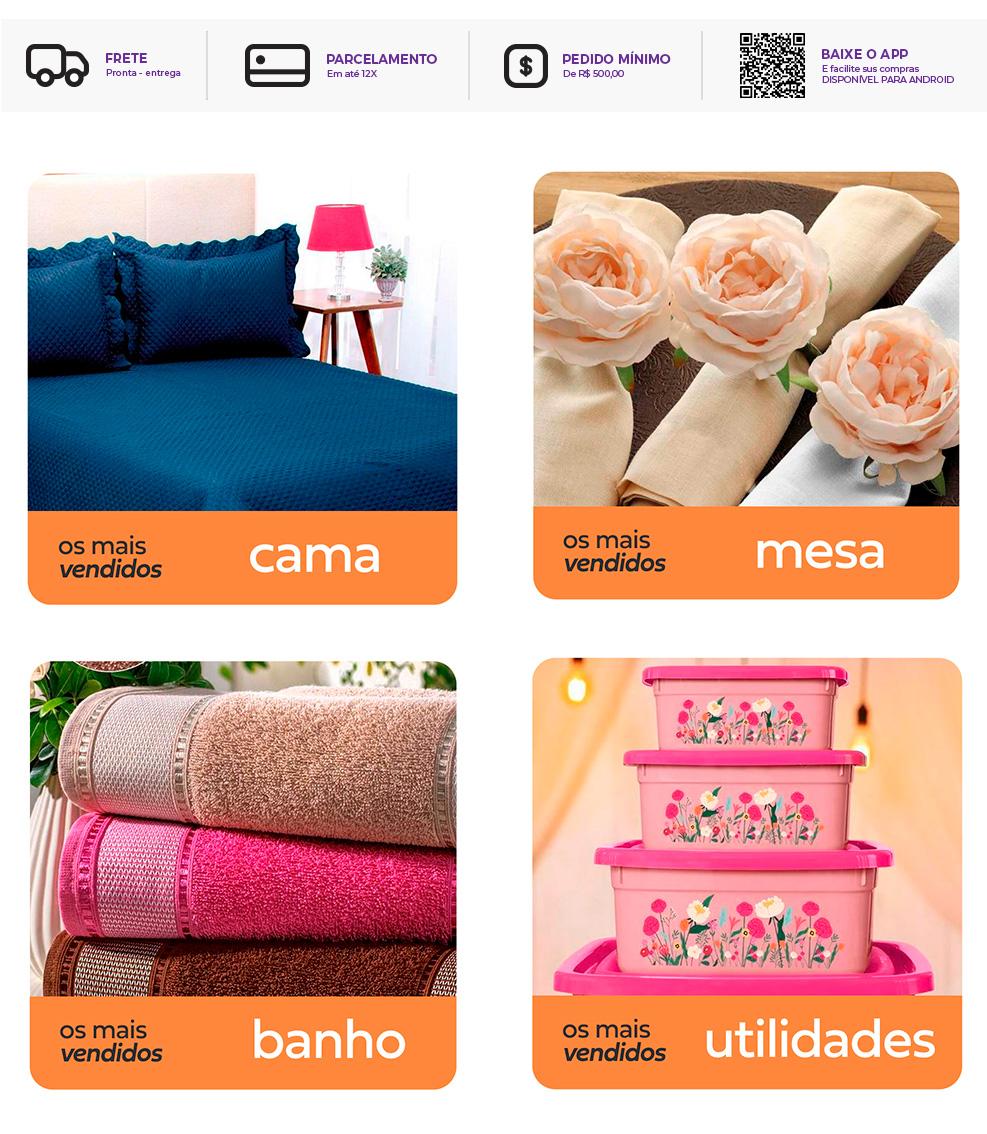Select the Pedido Mínimo header text
This screenshot has height=1134, width=987.
[x=616, y=59]
